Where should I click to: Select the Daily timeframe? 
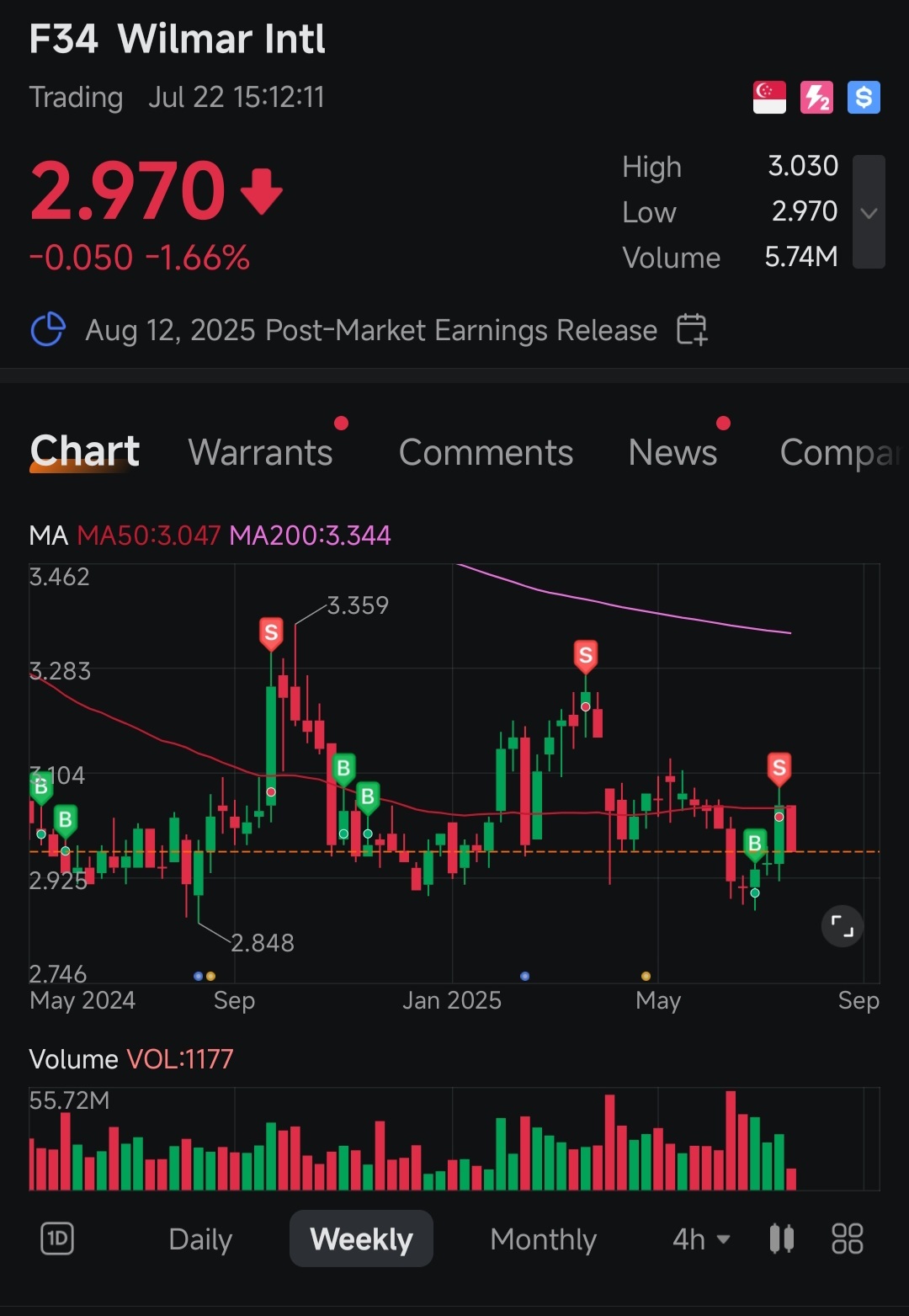(x=200, y=1239)
